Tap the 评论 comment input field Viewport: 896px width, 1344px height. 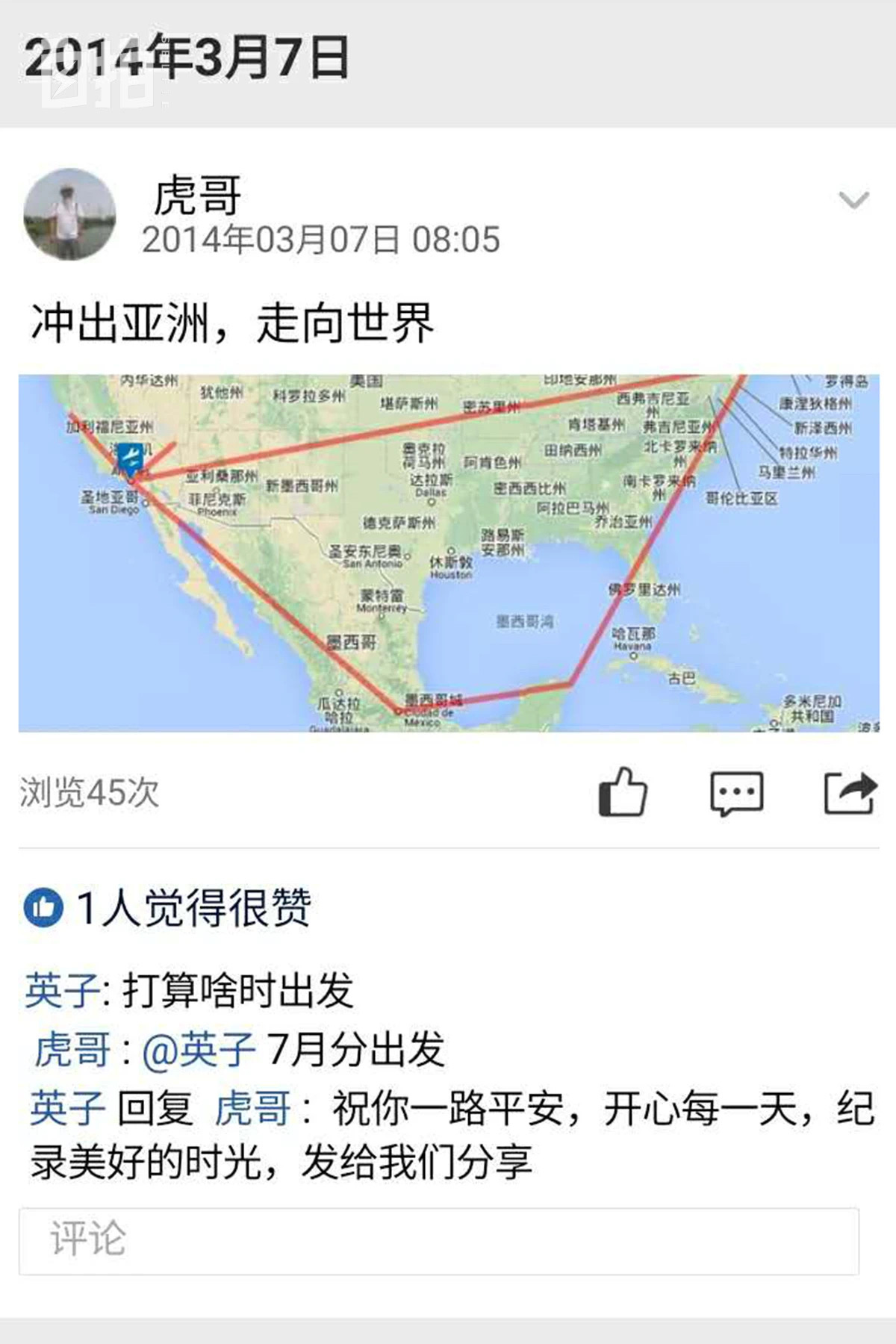(439, 1240)
